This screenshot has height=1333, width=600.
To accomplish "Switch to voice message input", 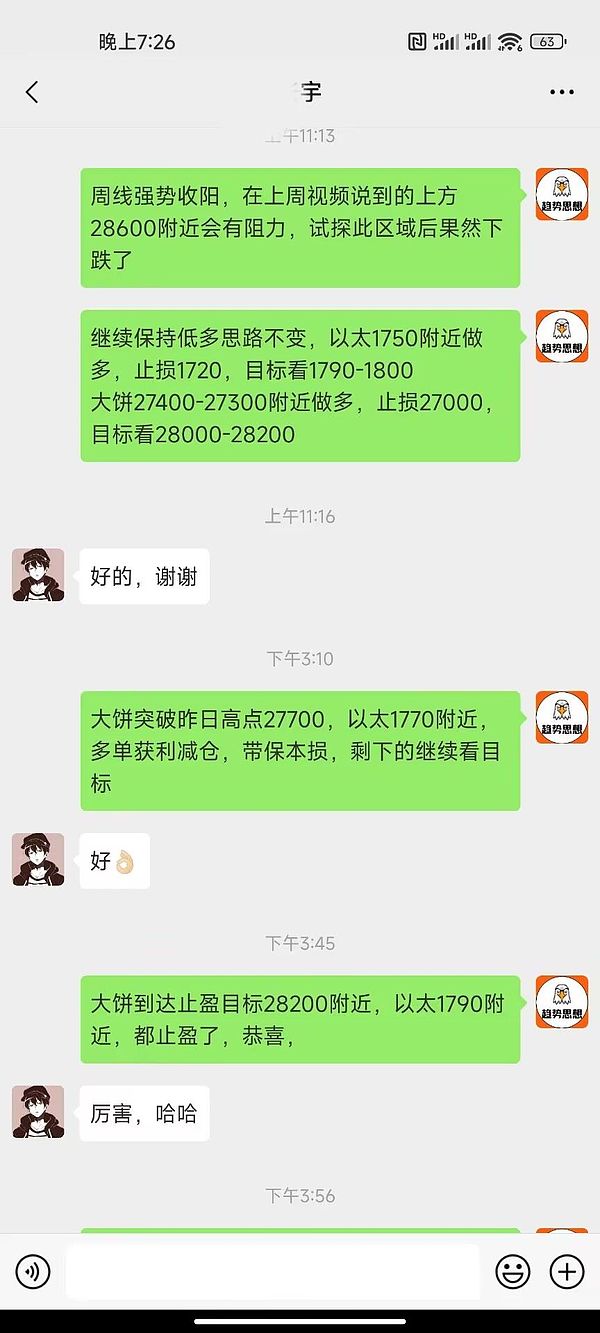I will coord(33,1272).
